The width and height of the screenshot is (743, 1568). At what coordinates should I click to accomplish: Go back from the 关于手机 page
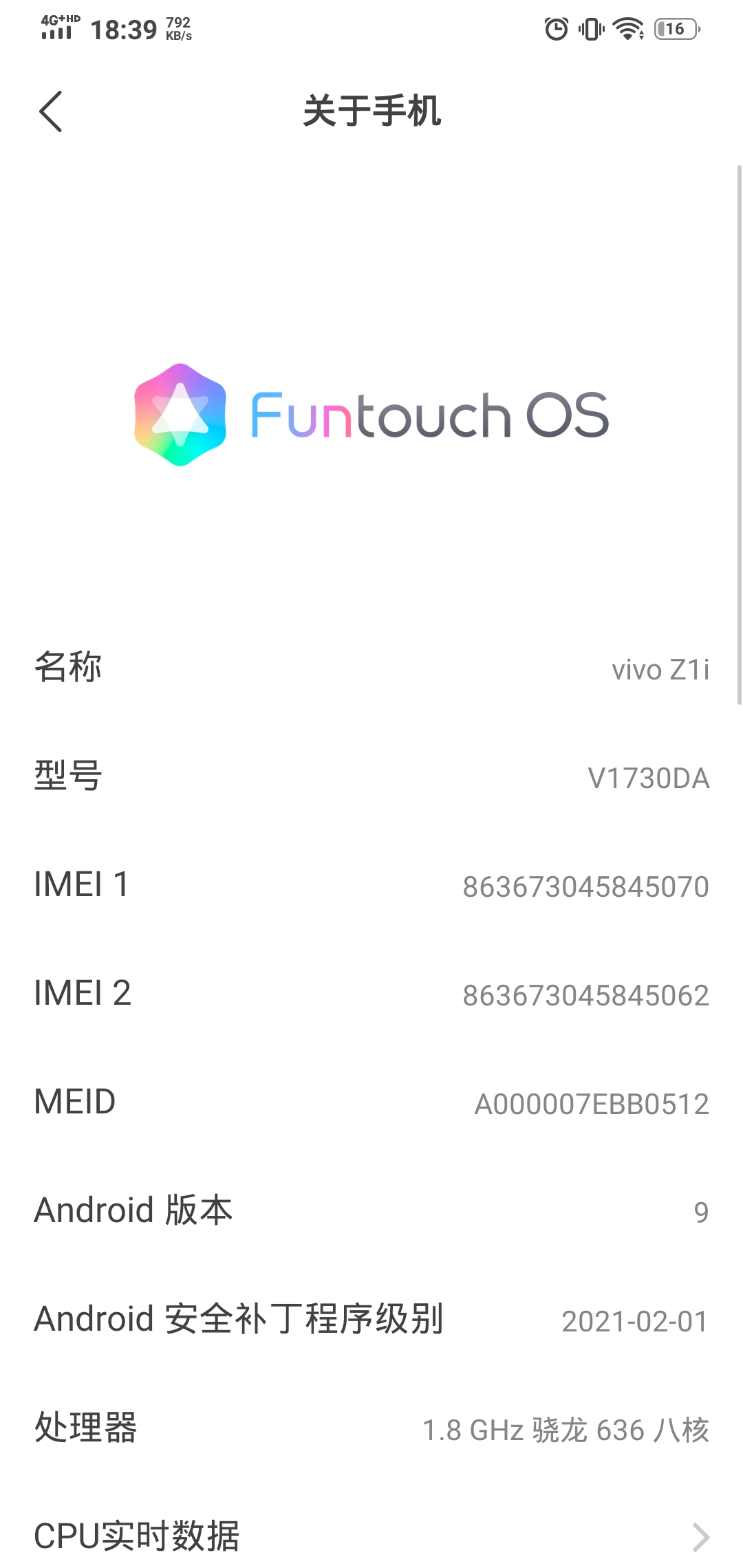pyautogui.click(x=51, y=111)
